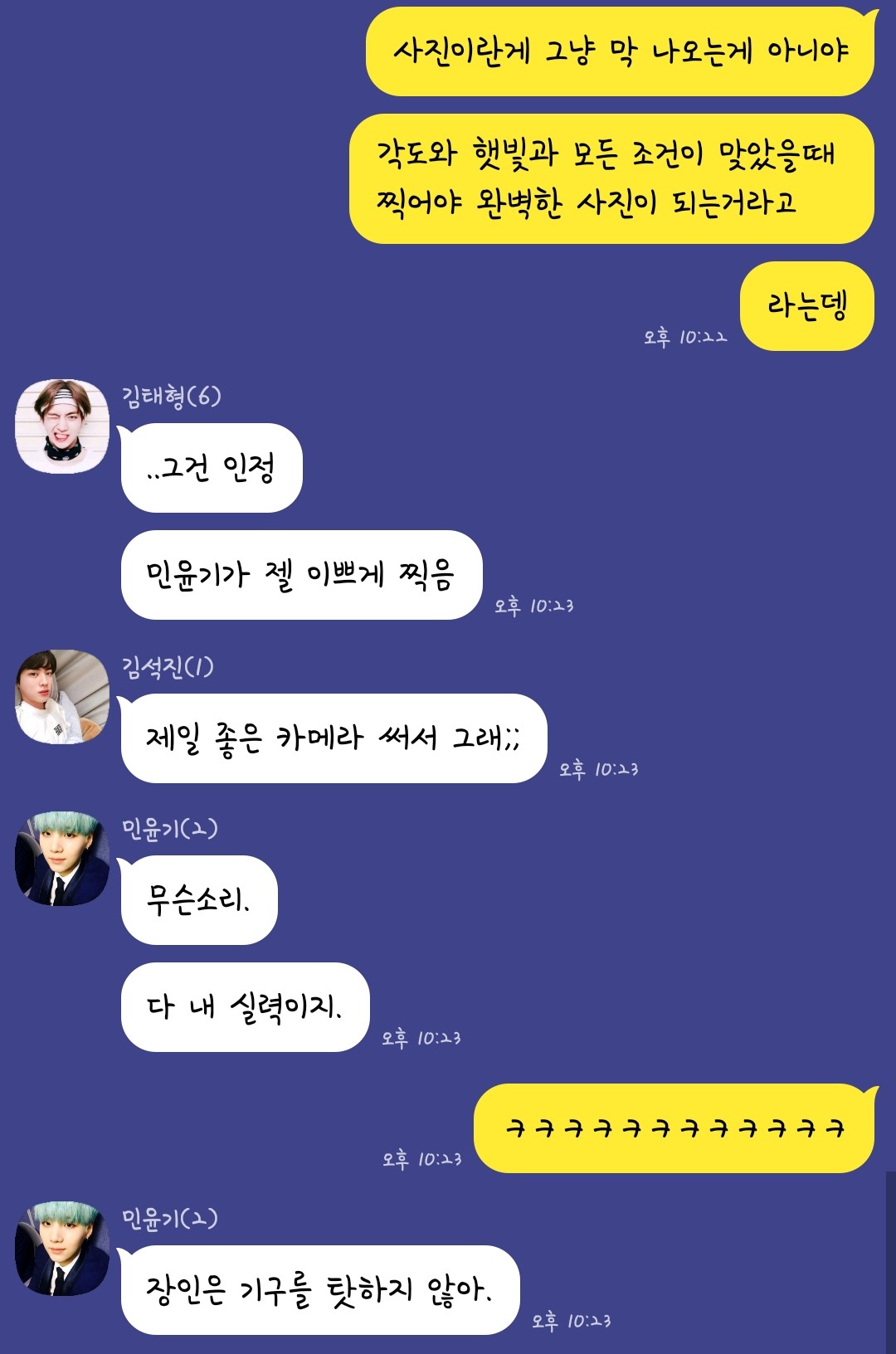
Task: View 김석진's profile from his avatar
Action: pyautogui.click(x=62, y=696)
